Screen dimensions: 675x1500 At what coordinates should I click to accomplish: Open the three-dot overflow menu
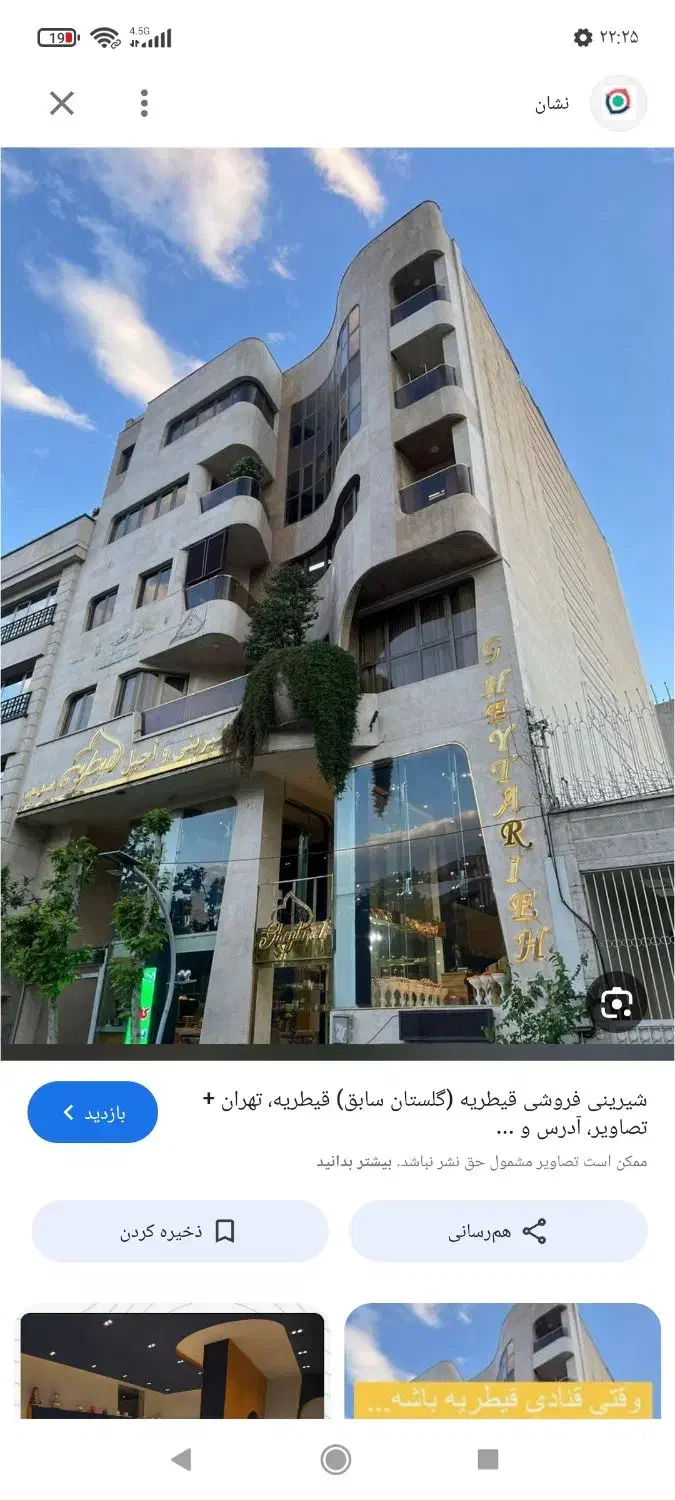144,103
